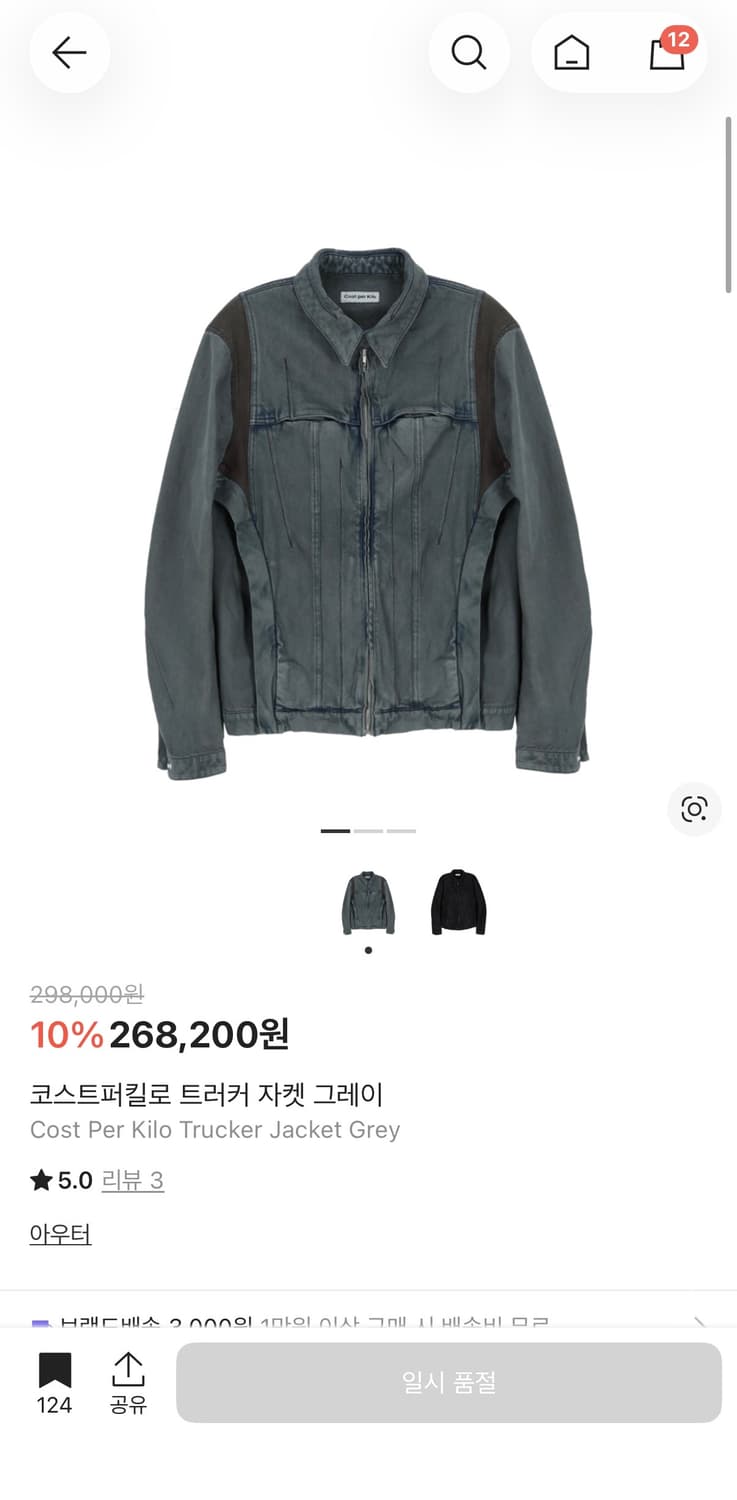Open visual image search on product photo
Viewport: 737px width, 1500px height.
694,810
